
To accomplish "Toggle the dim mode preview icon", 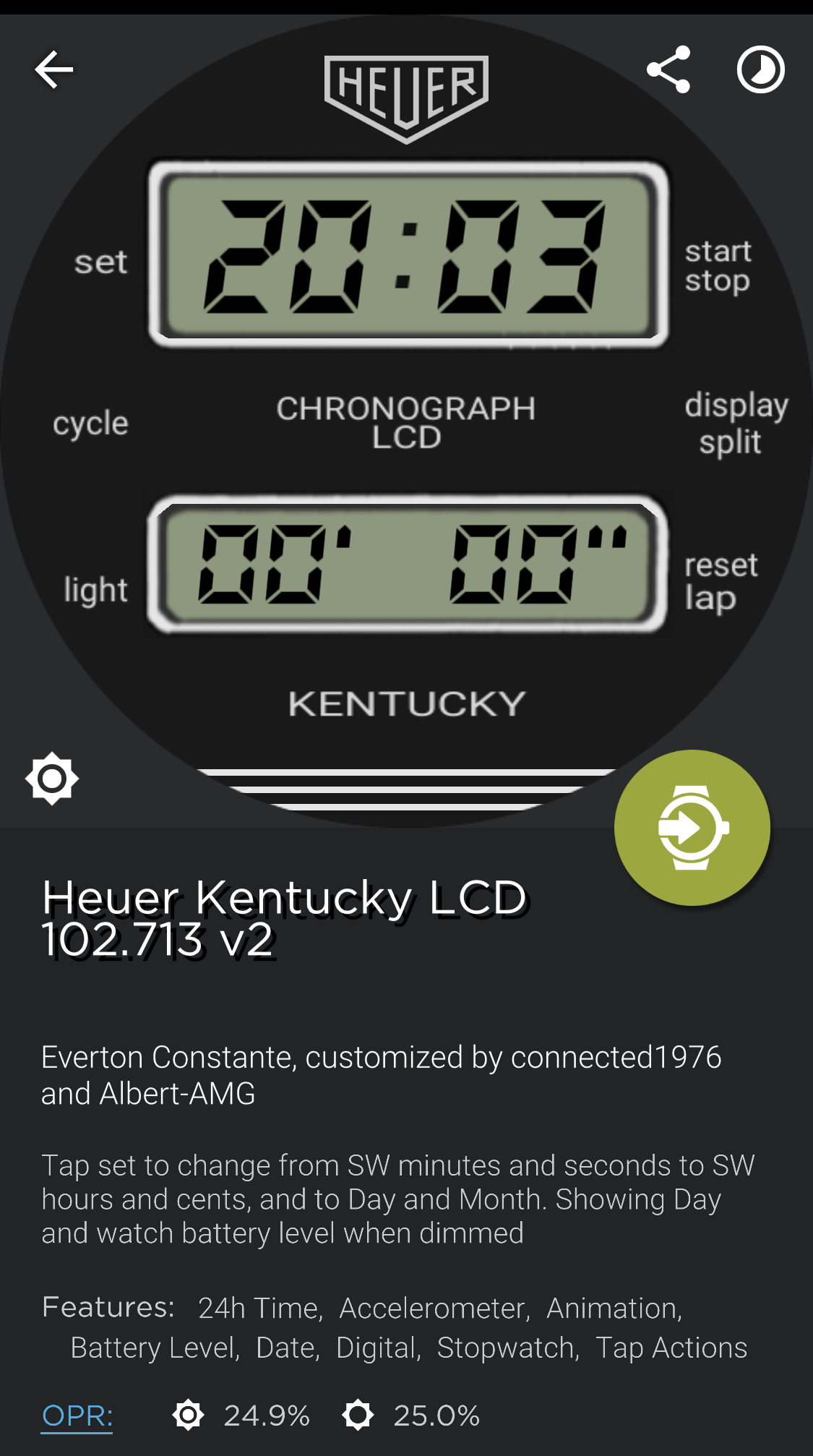I will [x=761, y=69].
